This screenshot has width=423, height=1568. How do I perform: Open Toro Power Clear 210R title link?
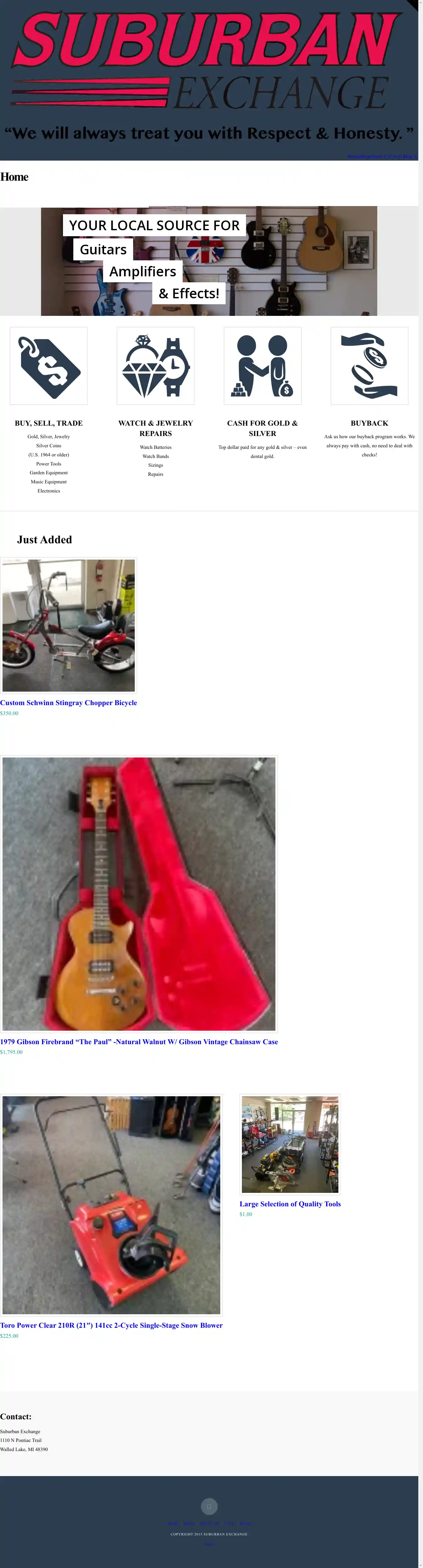tap(111, 1325)
